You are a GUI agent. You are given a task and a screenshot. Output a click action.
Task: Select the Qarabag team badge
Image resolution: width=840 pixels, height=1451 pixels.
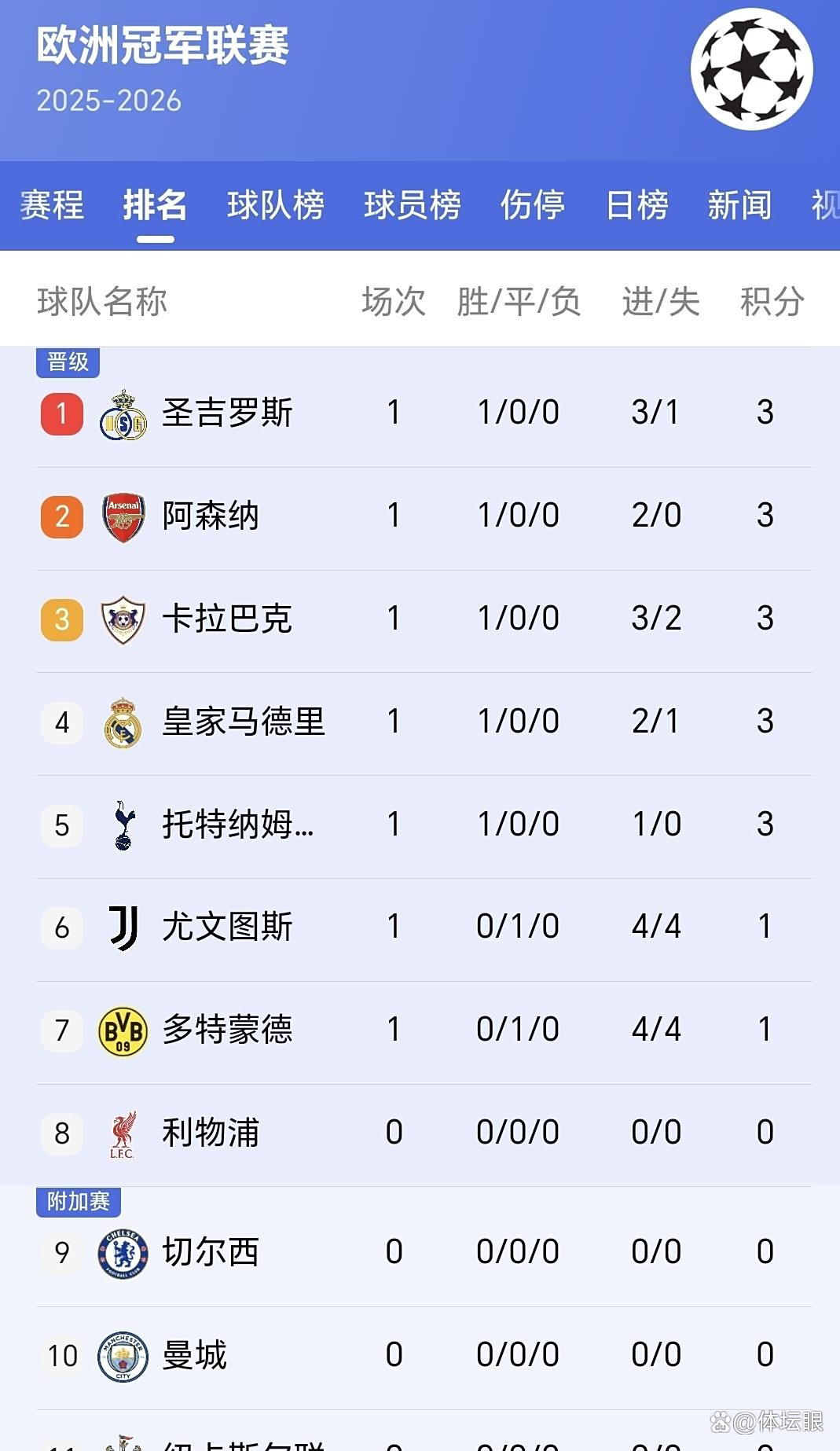(123, 619)
